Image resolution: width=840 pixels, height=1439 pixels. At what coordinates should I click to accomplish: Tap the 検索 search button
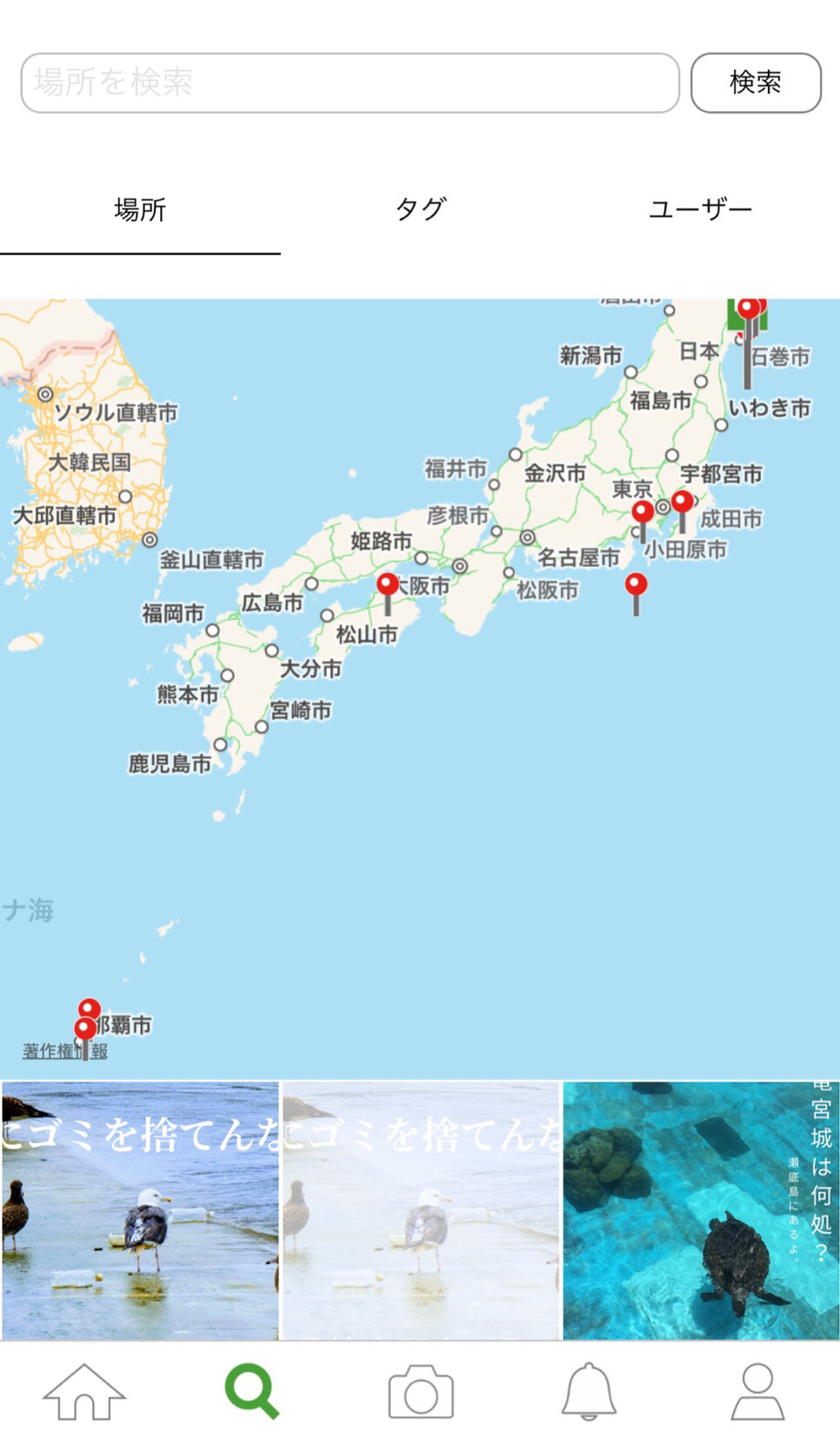click(x=755, y=83)
